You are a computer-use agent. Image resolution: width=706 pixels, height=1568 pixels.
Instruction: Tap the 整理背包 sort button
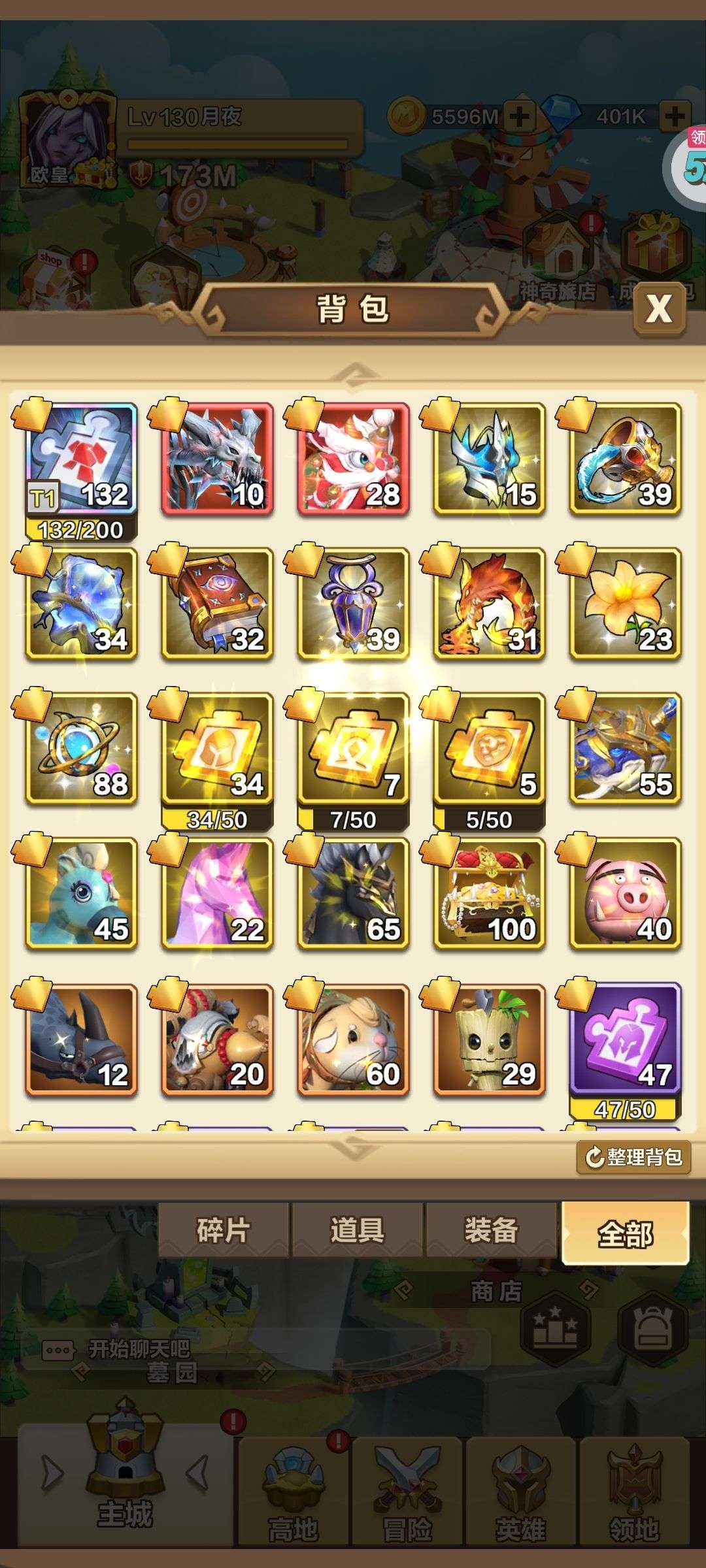click(x=633, y=1157)
